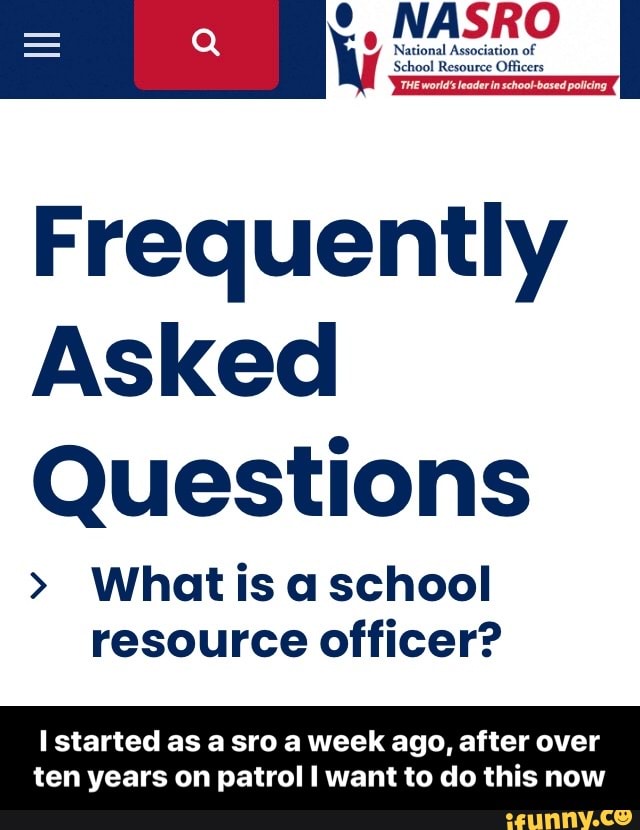
Task: Tap the red search button
Action: (206, 44)
